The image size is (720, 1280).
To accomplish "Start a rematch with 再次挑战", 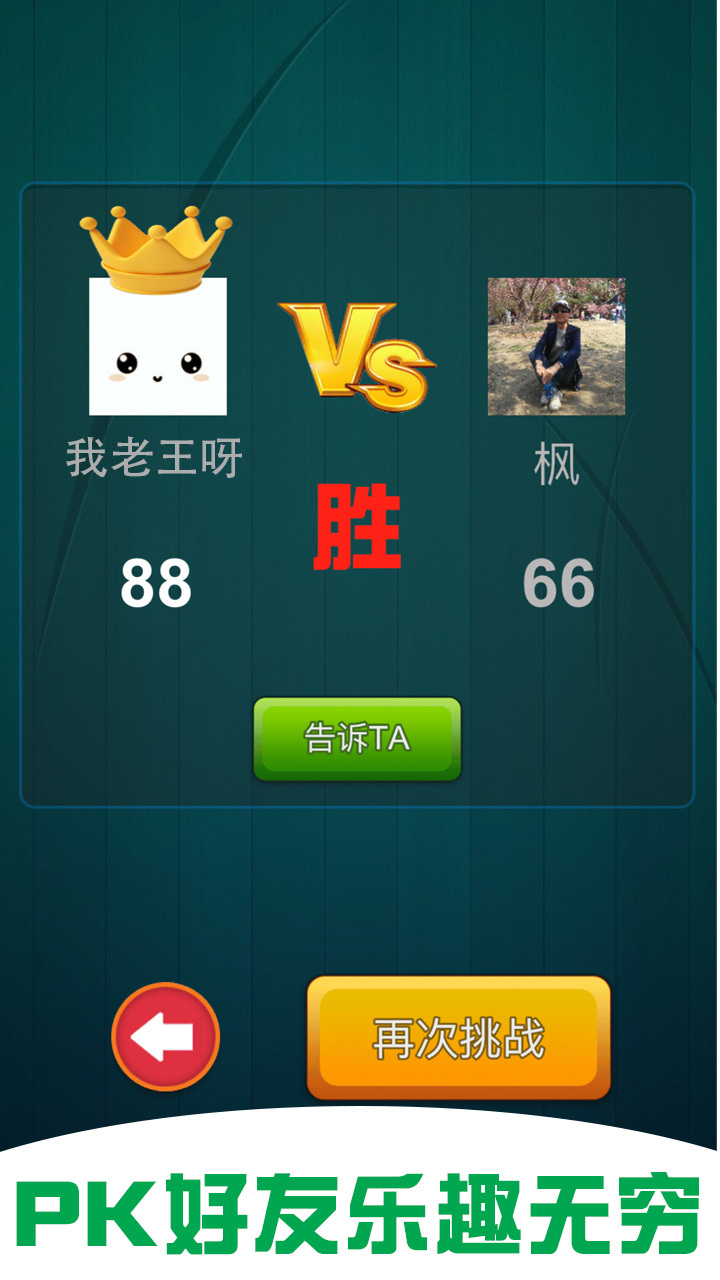I will [458, 1038].
